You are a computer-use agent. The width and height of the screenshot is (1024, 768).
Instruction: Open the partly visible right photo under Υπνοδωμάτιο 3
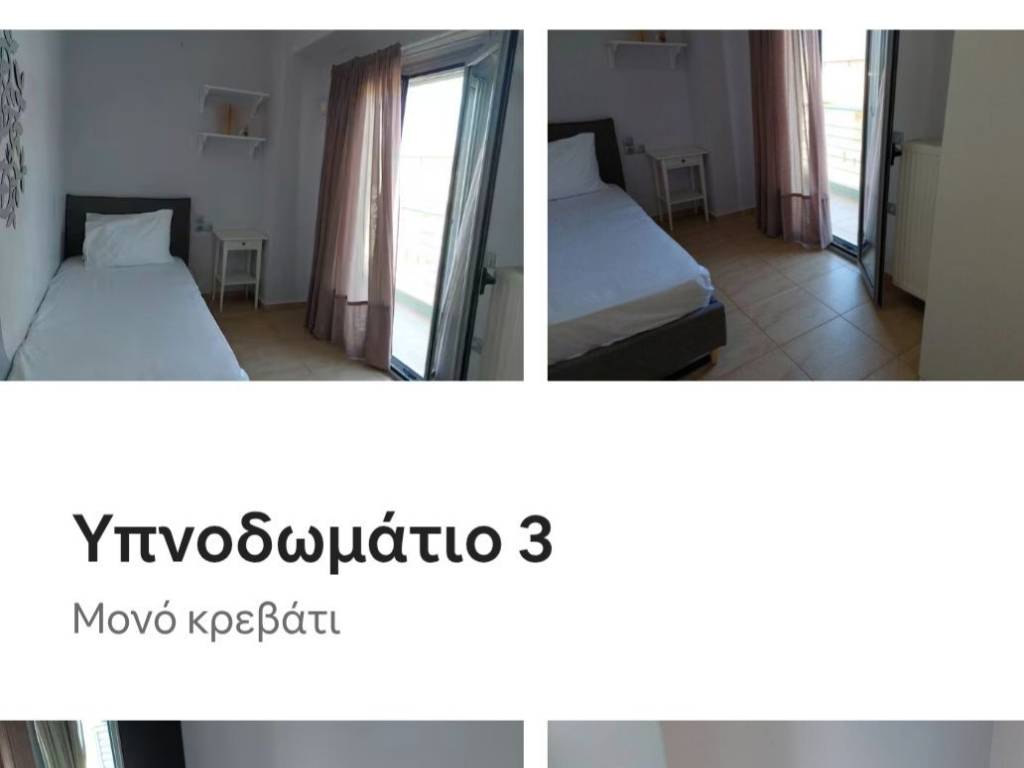785,744
